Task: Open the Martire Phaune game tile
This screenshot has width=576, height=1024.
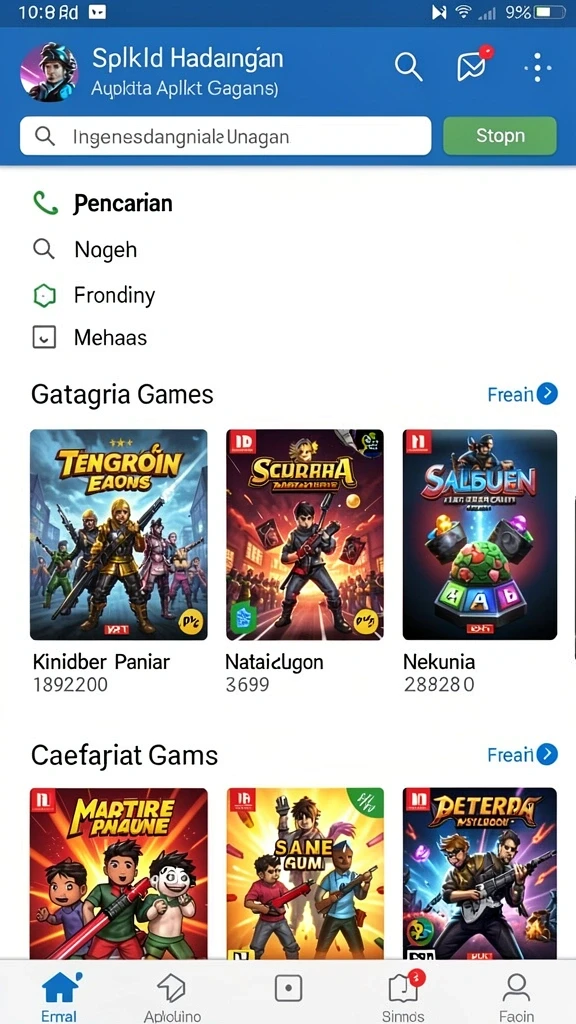Action: point(118,873)
